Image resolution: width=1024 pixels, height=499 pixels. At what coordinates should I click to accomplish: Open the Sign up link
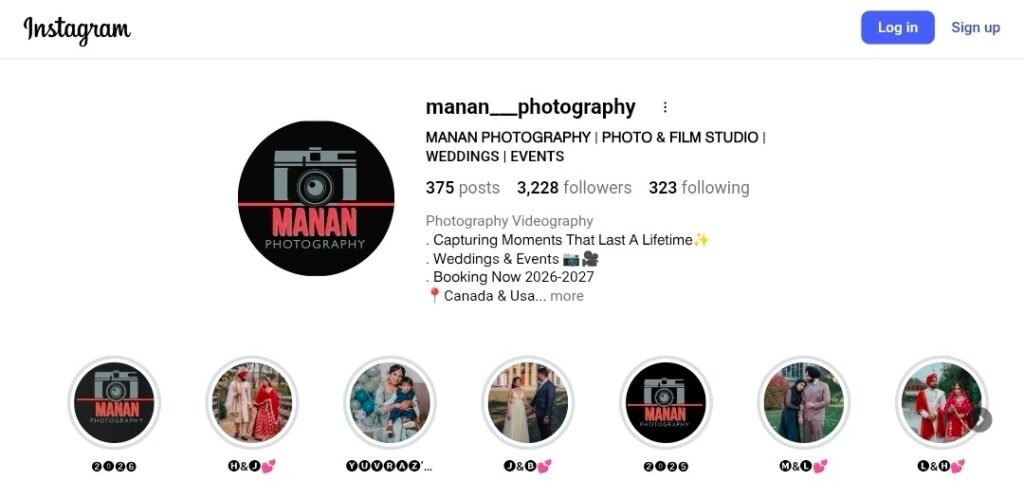pyautogui.click(x=975, y=28)
